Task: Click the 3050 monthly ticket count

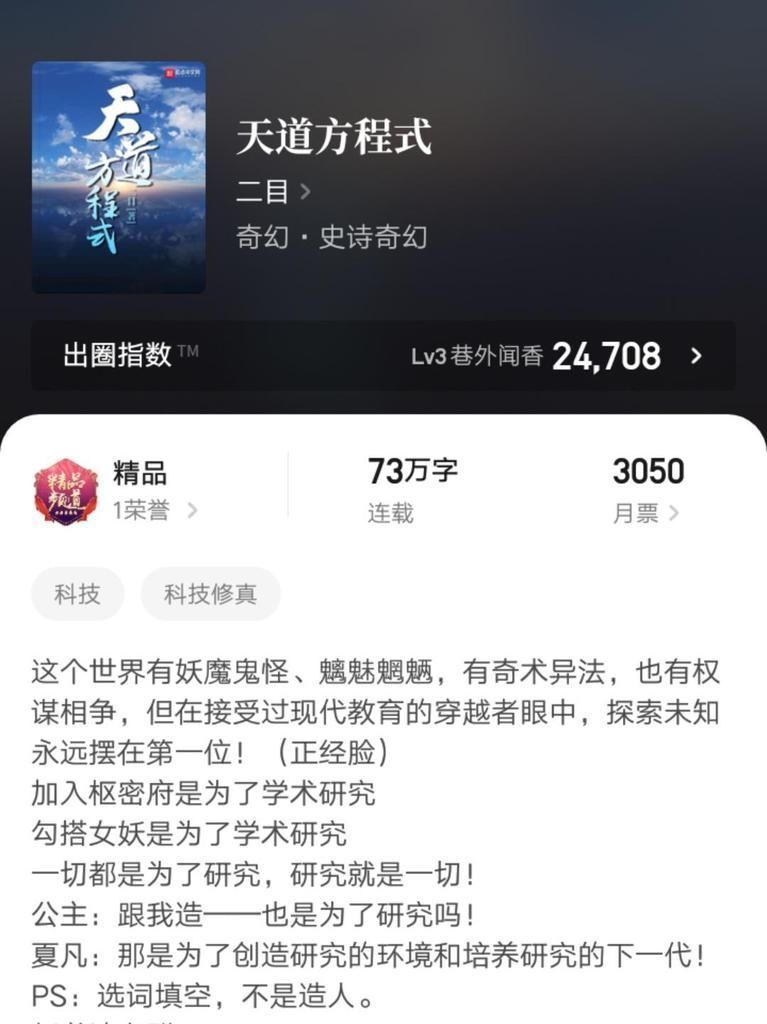Action: point(650,470)
